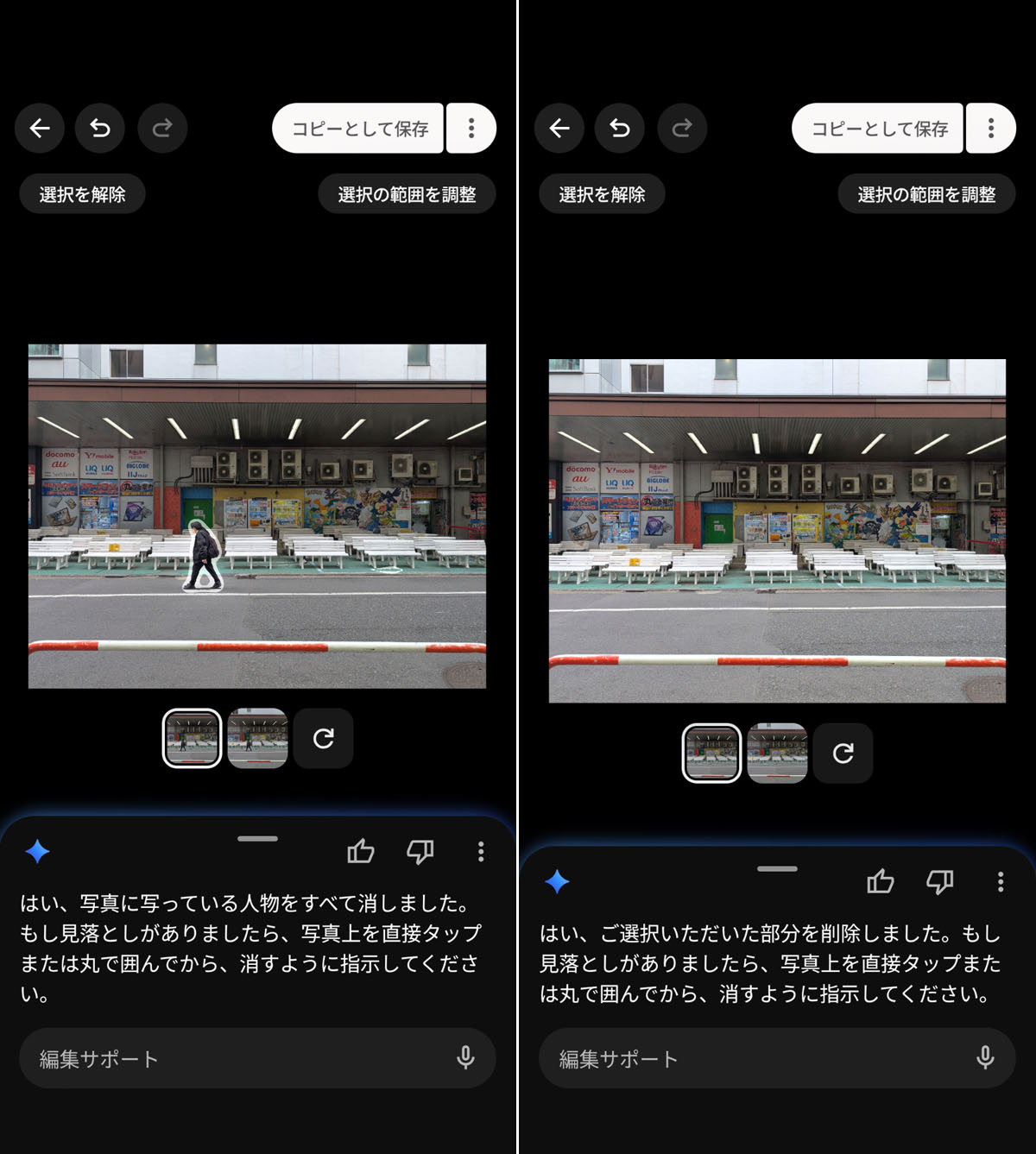Image resolution: width=1036 pixels, height=1154 pixels.
Task: Open the overflow menu beside コピーとして保存 on the right screen
Action: pyautogui.click(x=990, y=129)
